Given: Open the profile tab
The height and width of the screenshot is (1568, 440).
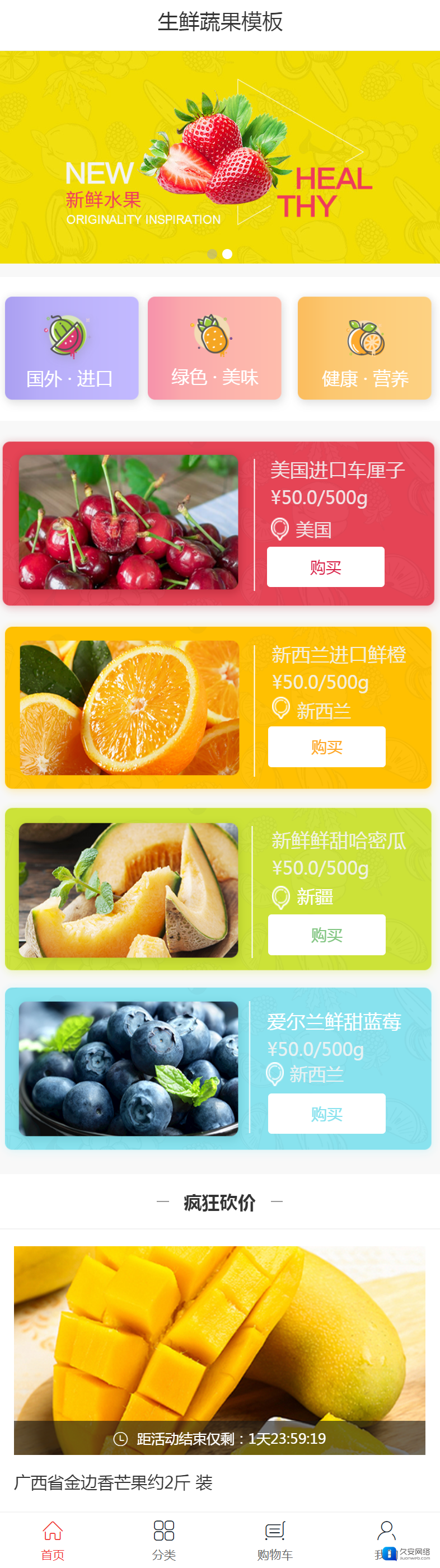Looking at the screenshot, I should pos(386,1537).
